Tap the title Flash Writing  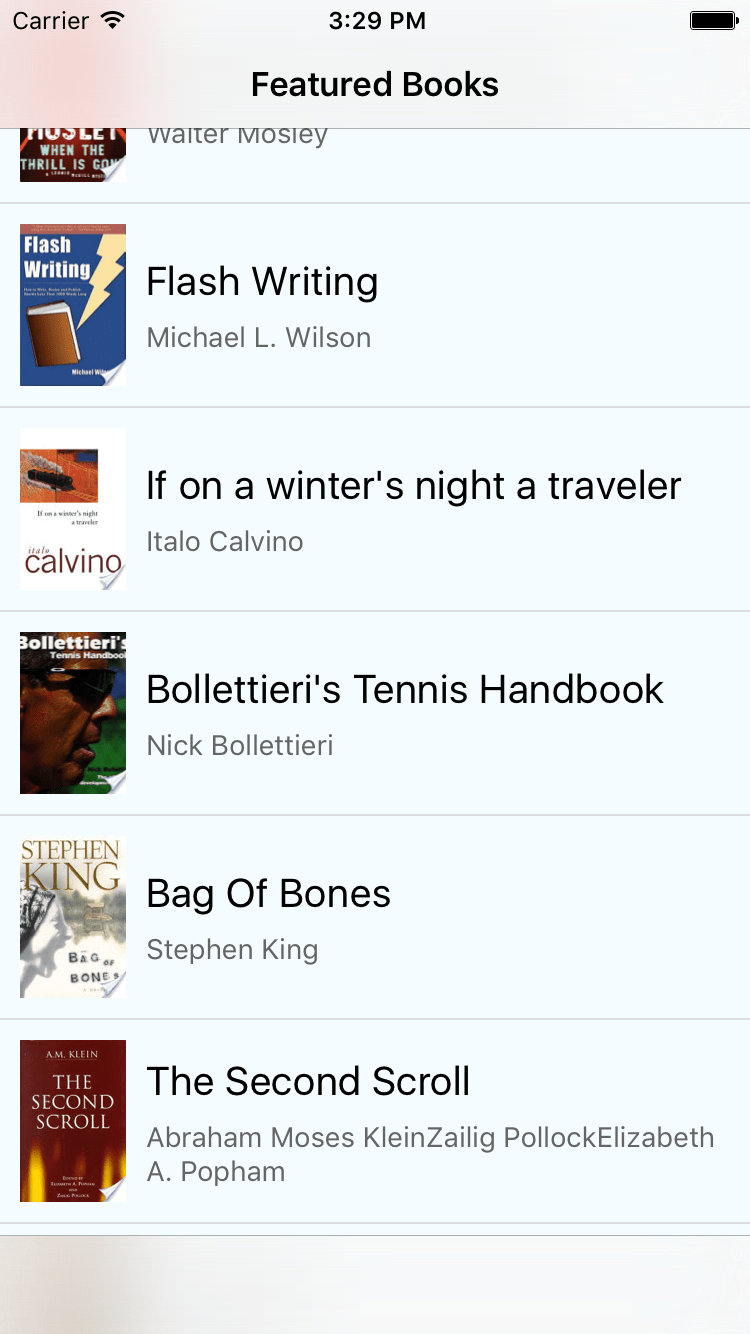[x=262, y=282]
